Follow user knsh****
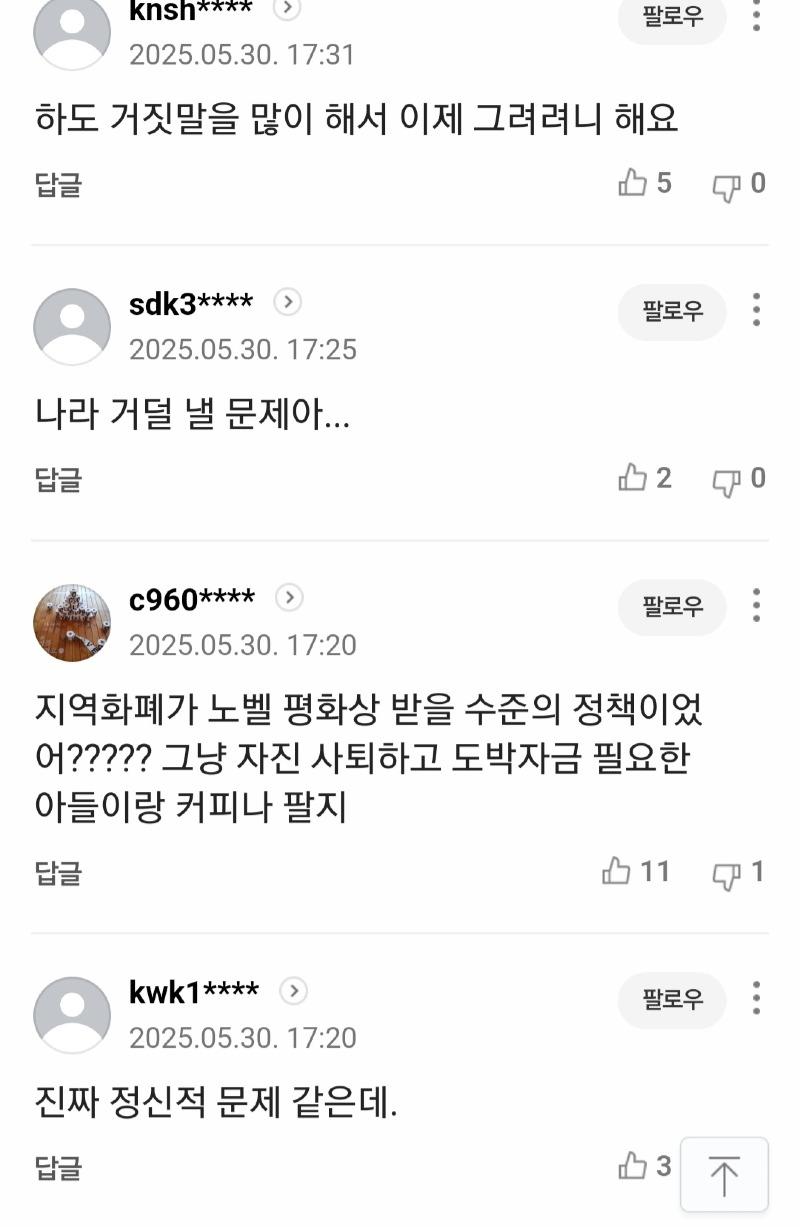 (671, 17)
